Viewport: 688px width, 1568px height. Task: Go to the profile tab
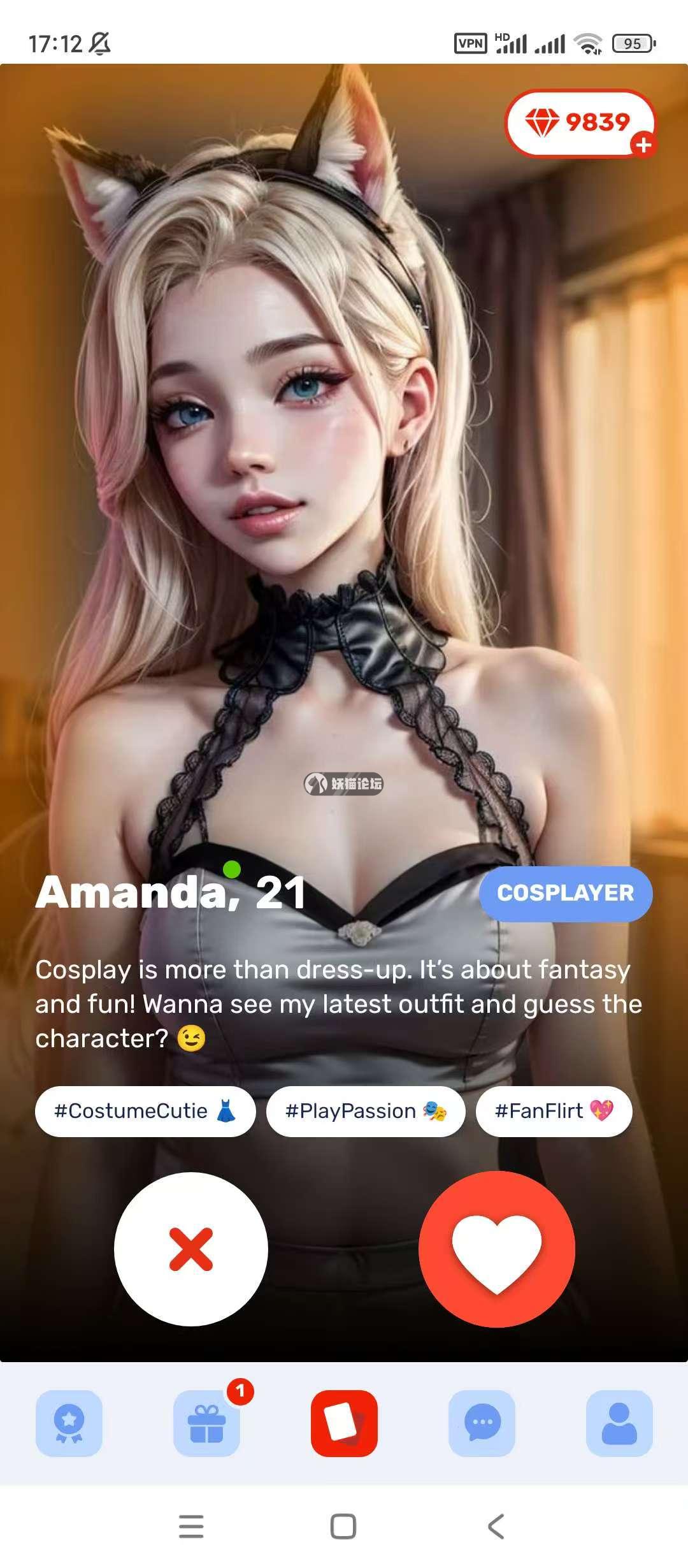619,1423
